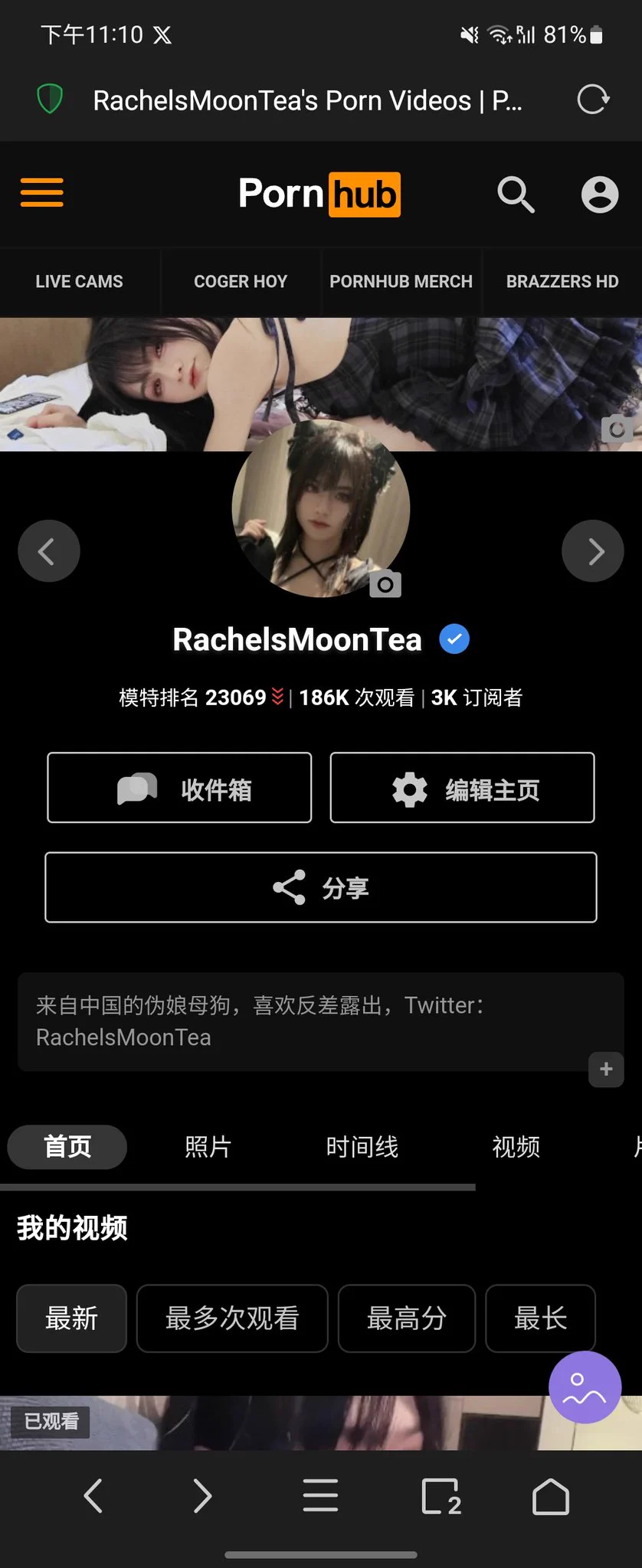Open the search magnifier icon
This screenshot has width=642, height=1568.
[516, 194]
